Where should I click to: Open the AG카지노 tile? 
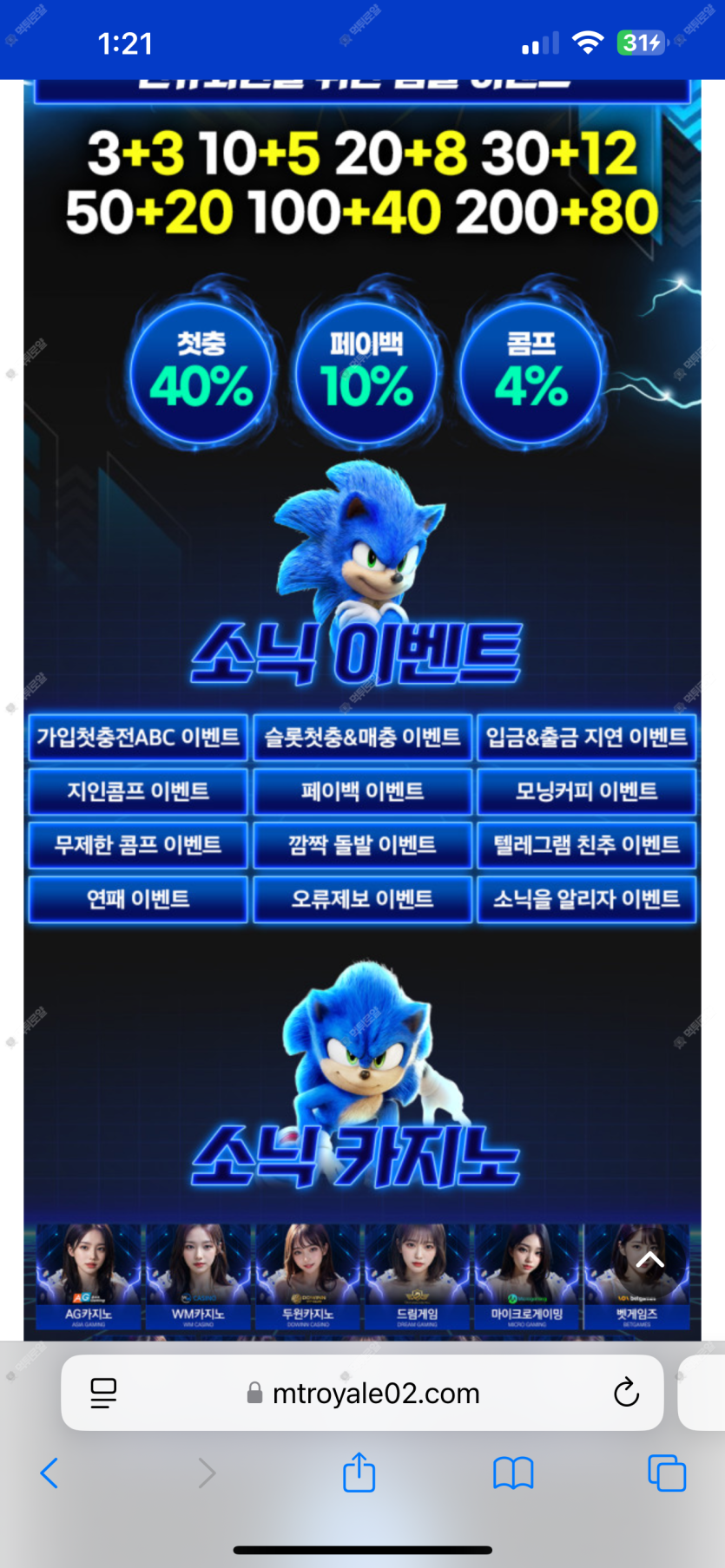(x=89, y=1276)
